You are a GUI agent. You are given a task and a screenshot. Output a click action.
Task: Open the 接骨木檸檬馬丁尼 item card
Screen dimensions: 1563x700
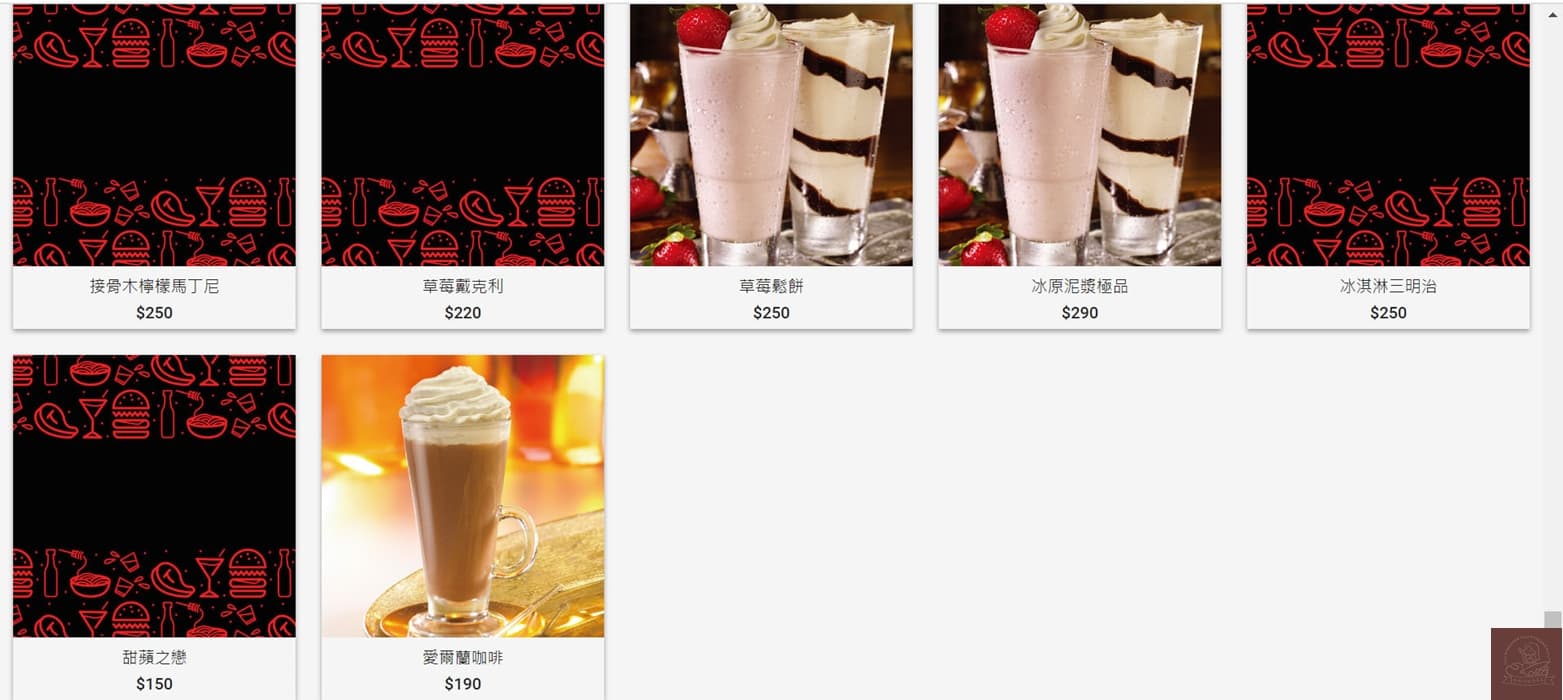pyautogui.click(x=154, y=165)
